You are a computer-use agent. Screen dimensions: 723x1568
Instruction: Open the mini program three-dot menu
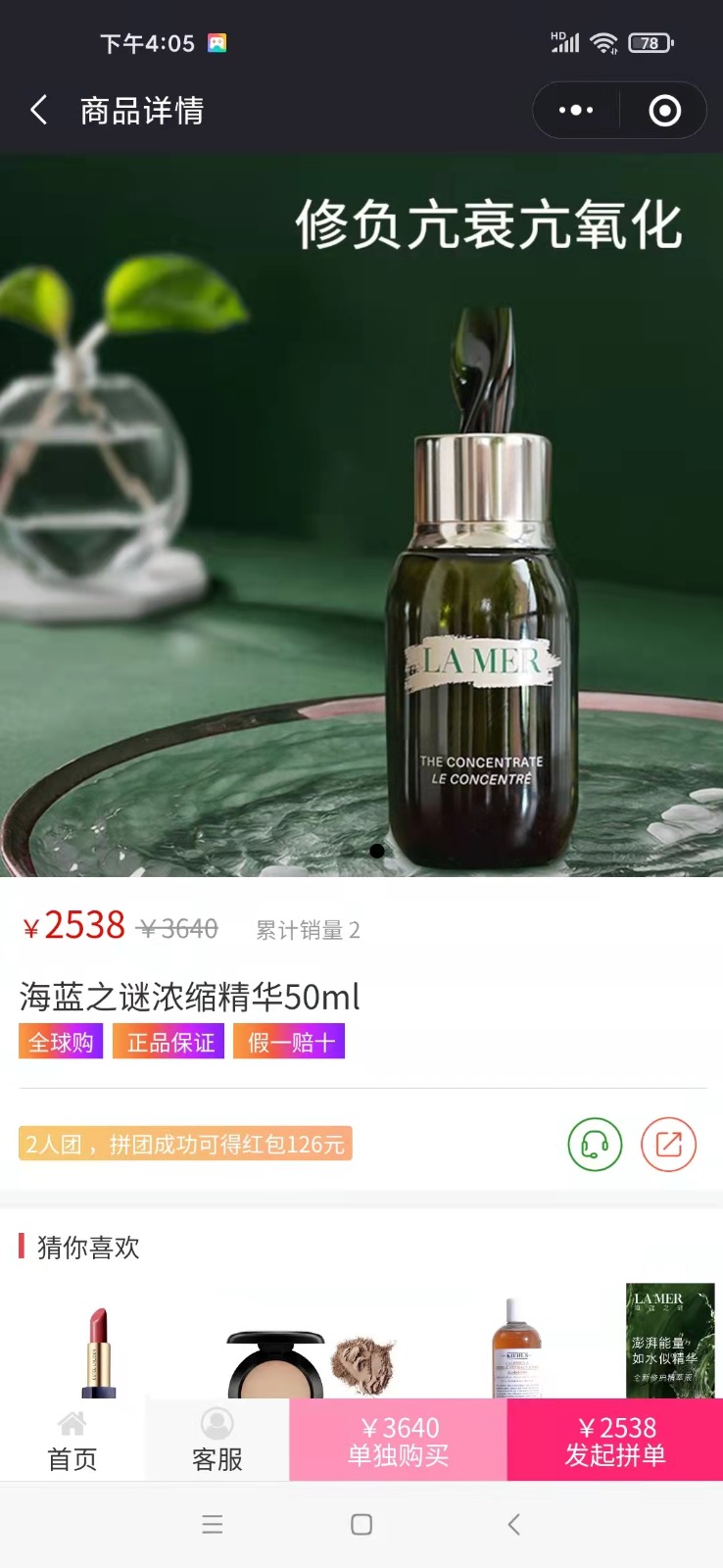point(576,110)
